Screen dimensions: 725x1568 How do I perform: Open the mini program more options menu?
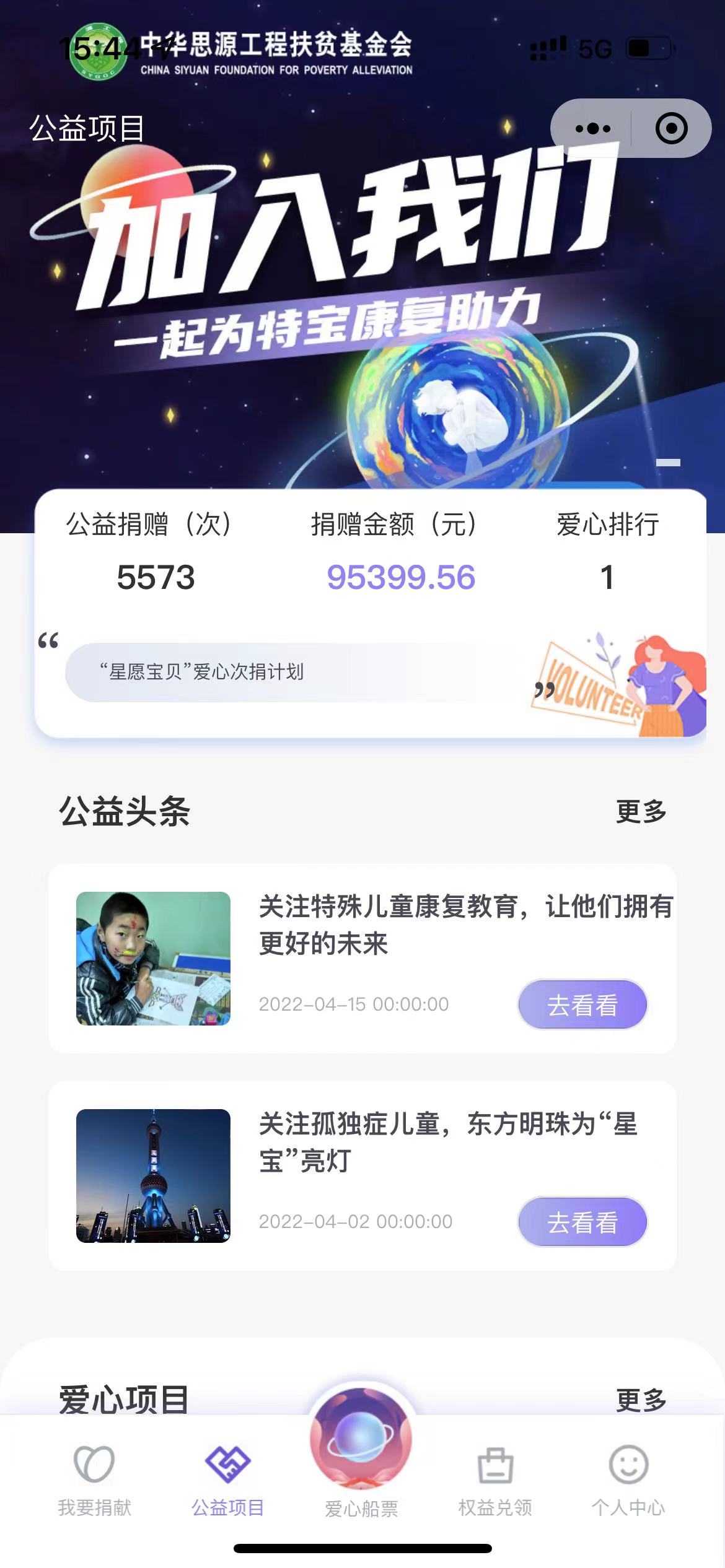coord(592,129)
